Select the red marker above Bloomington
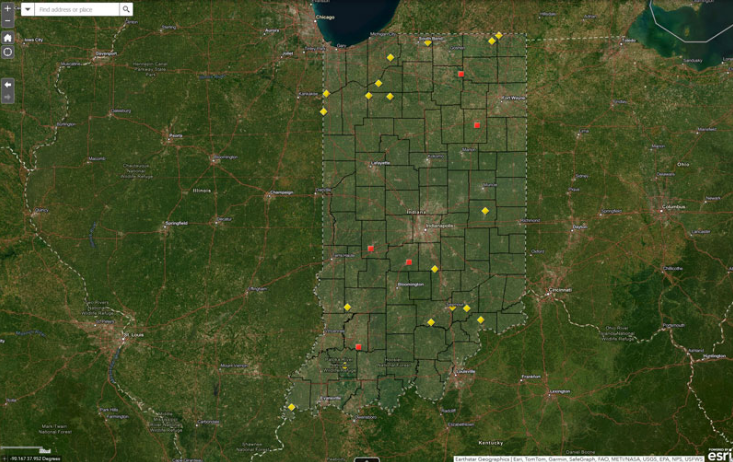Screen dimensions: 733x462 [x=409, y=262]
